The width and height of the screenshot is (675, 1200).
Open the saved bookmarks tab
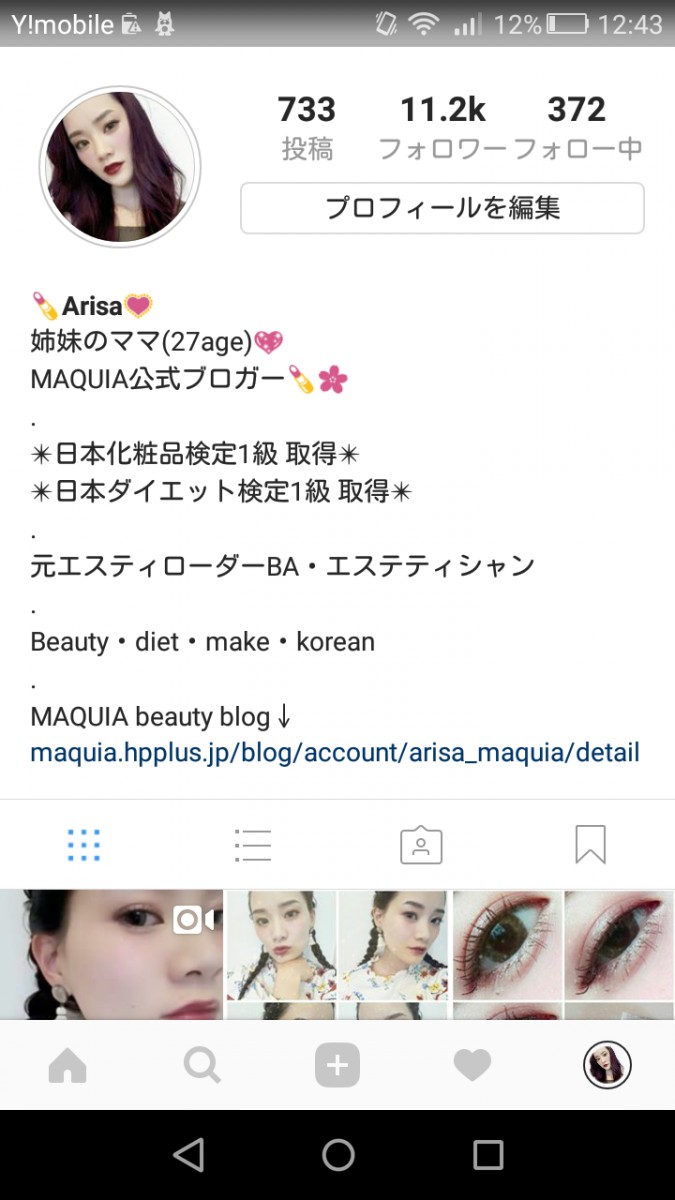coord(590,846)
